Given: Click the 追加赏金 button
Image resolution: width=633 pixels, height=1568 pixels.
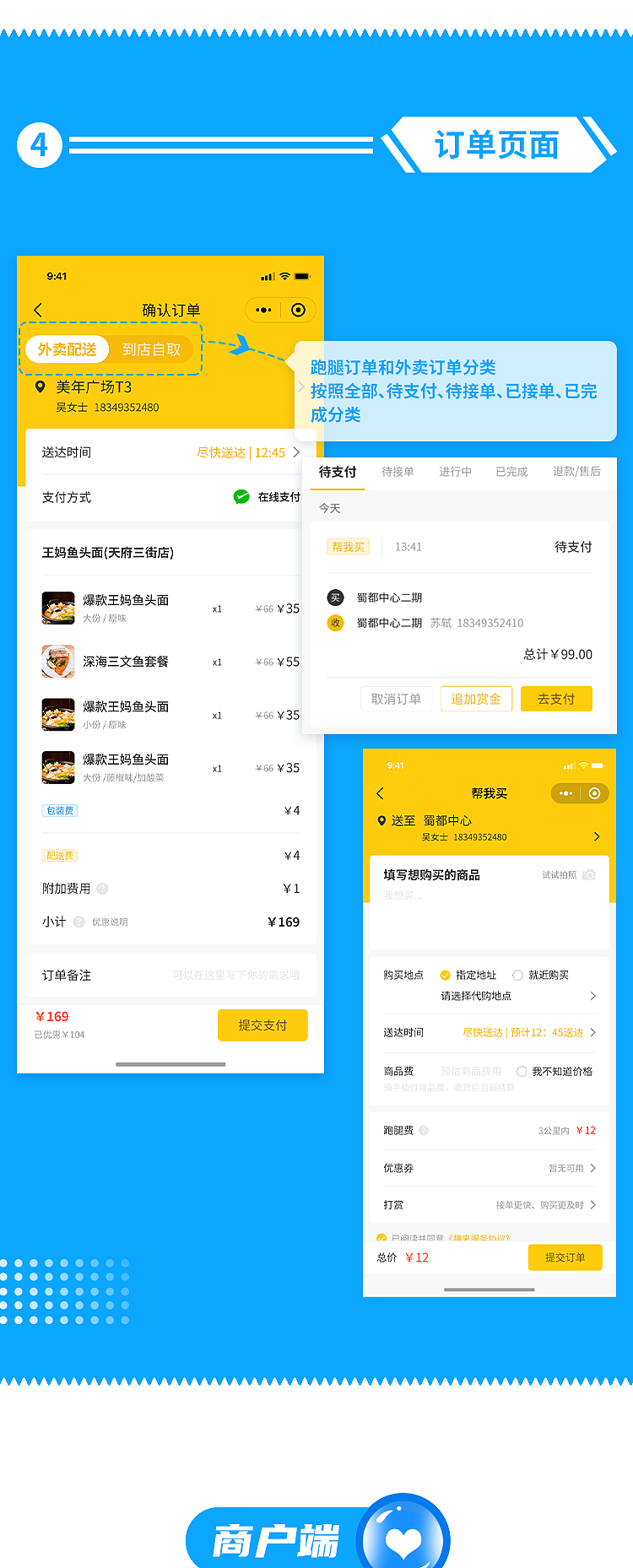Looking at the screenshot, I should [476, 699].
